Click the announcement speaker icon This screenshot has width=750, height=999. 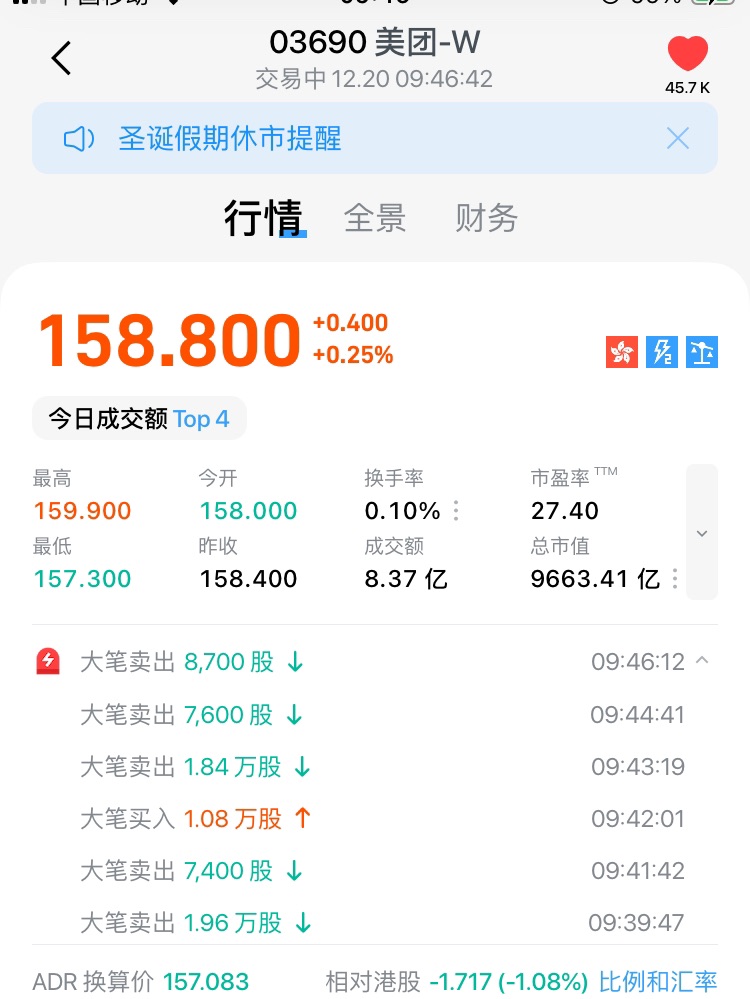coord(77,137)
